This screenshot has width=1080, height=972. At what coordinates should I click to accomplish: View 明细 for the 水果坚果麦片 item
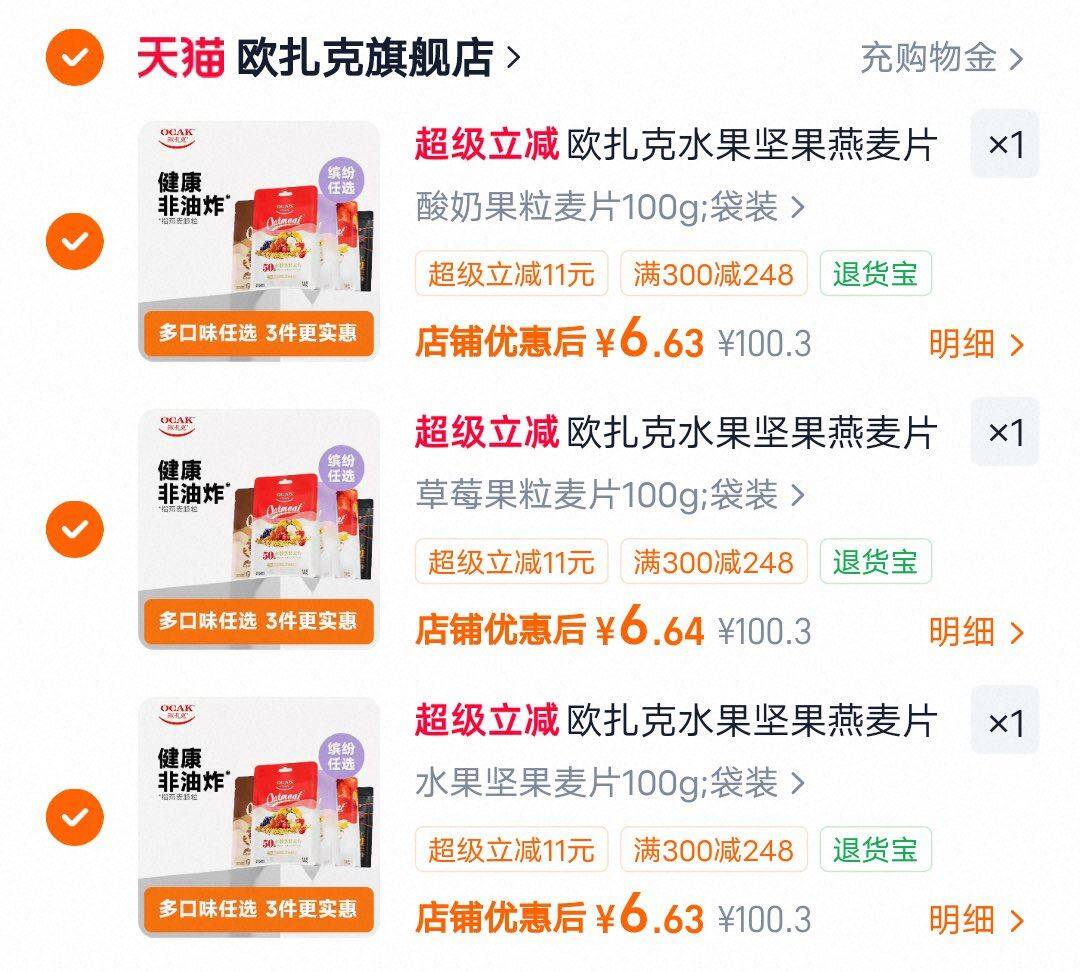[976, 920]
